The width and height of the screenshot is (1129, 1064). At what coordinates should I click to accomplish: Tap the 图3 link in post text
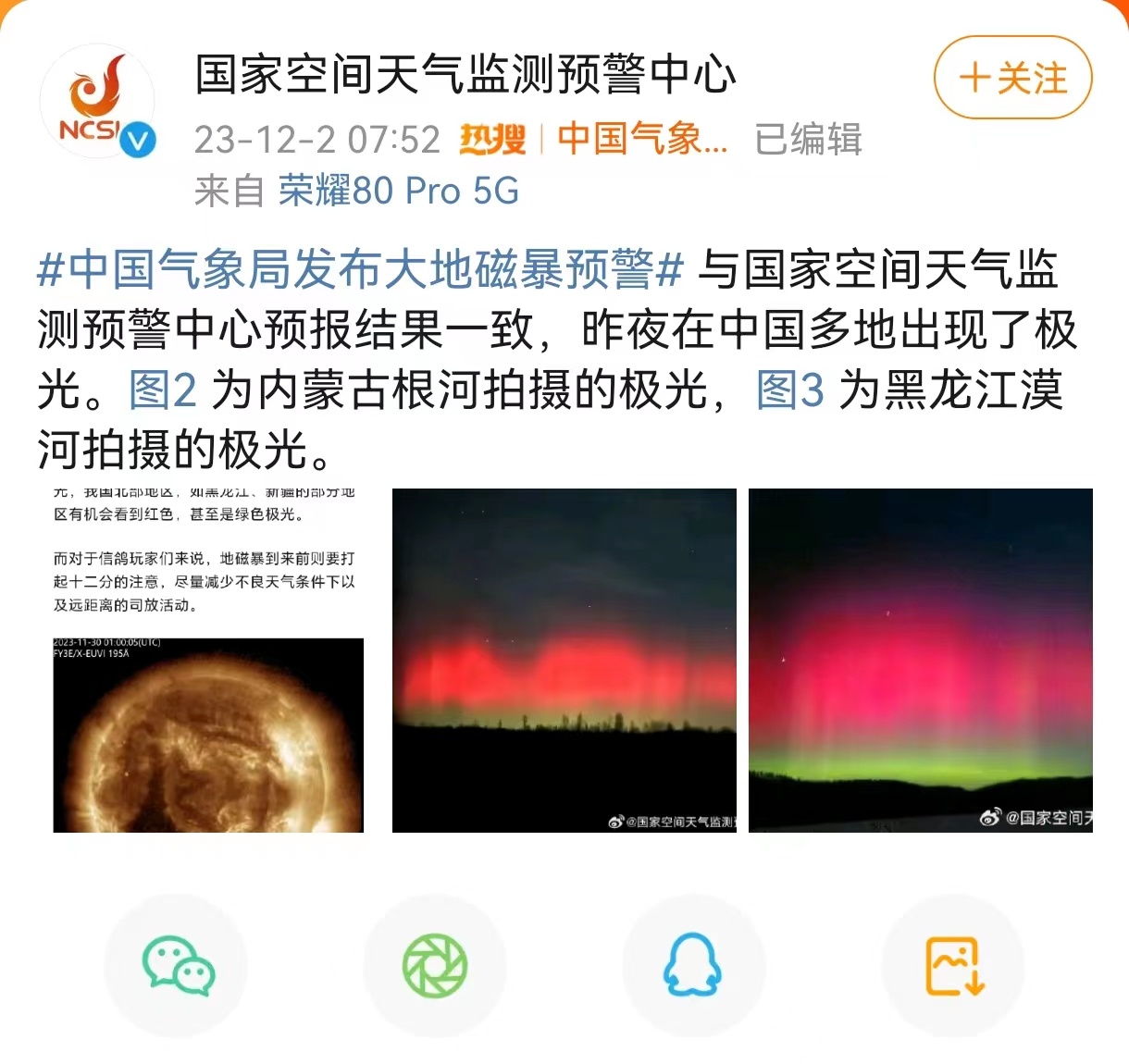(x=789, y=390)
